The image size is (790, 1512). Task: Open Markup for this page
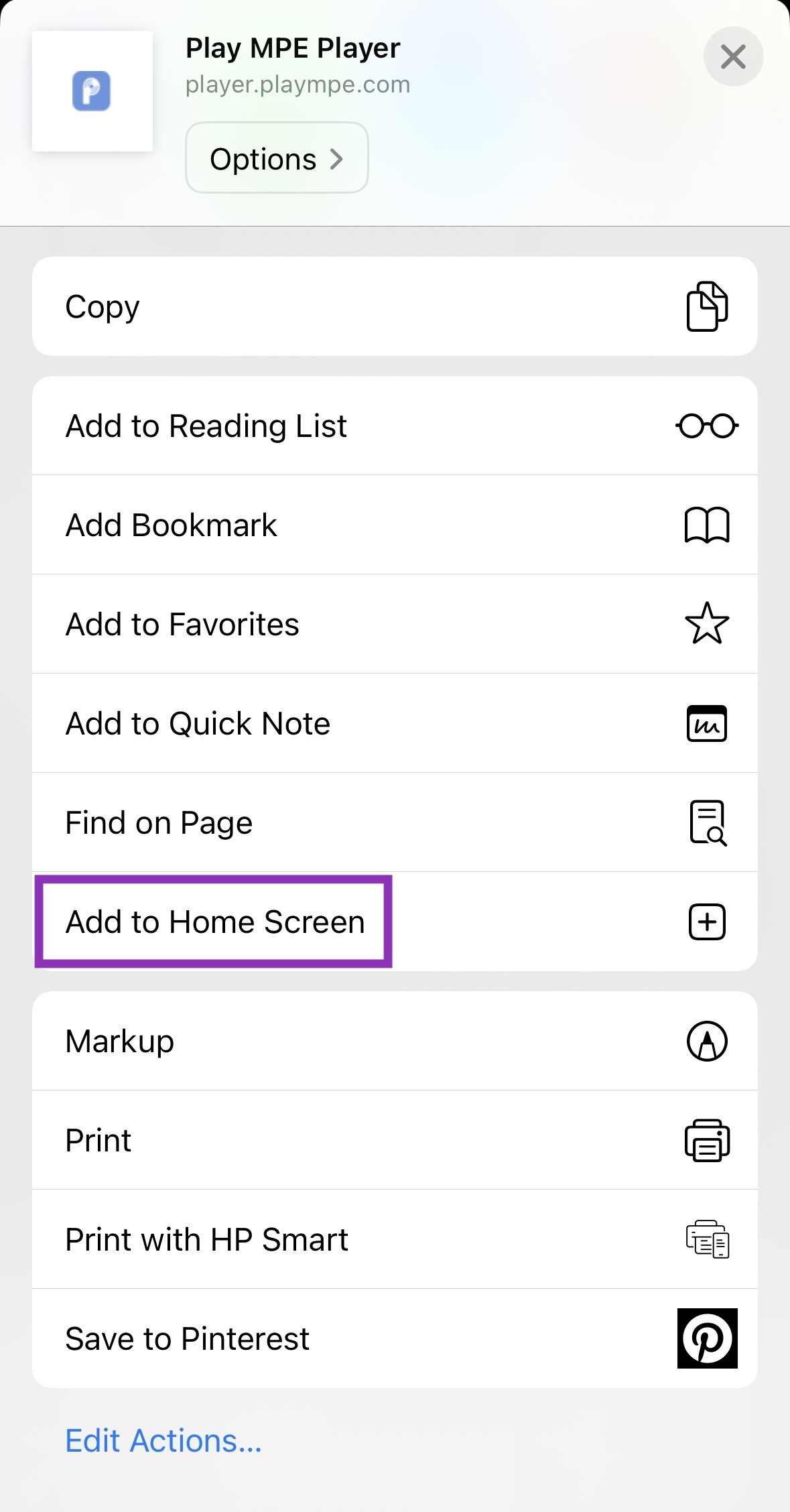[395, 1041]
